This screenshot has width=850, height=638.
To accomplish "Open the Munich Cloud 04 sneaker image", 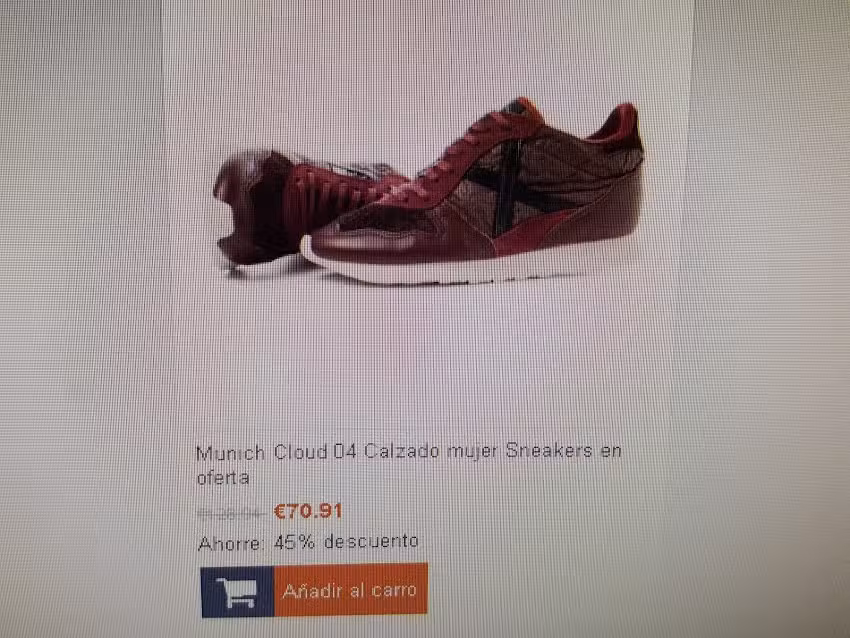I will (x=430, y=195).
